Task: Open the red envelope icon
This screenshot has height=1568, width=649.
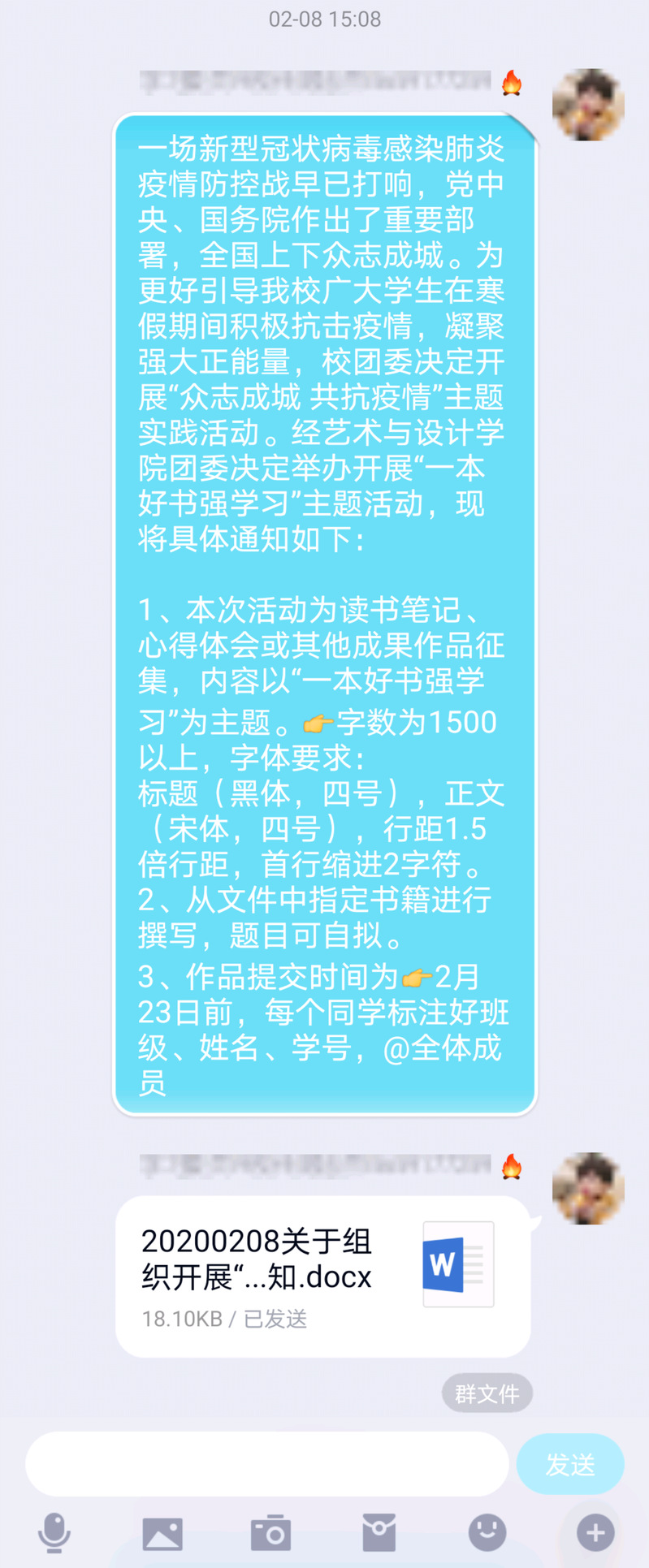Action: pos(379,1532)
